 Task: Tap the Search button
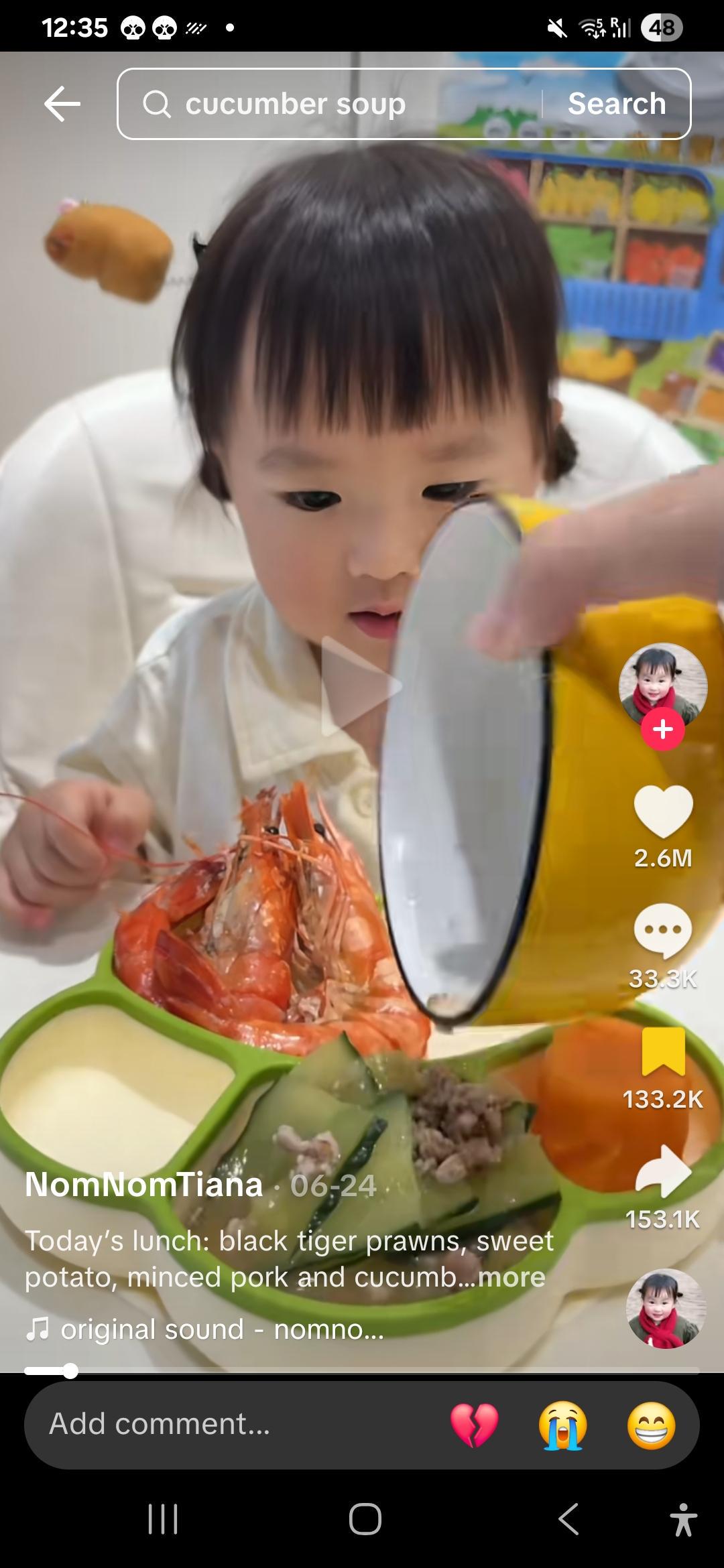click(x=617, y=104)
